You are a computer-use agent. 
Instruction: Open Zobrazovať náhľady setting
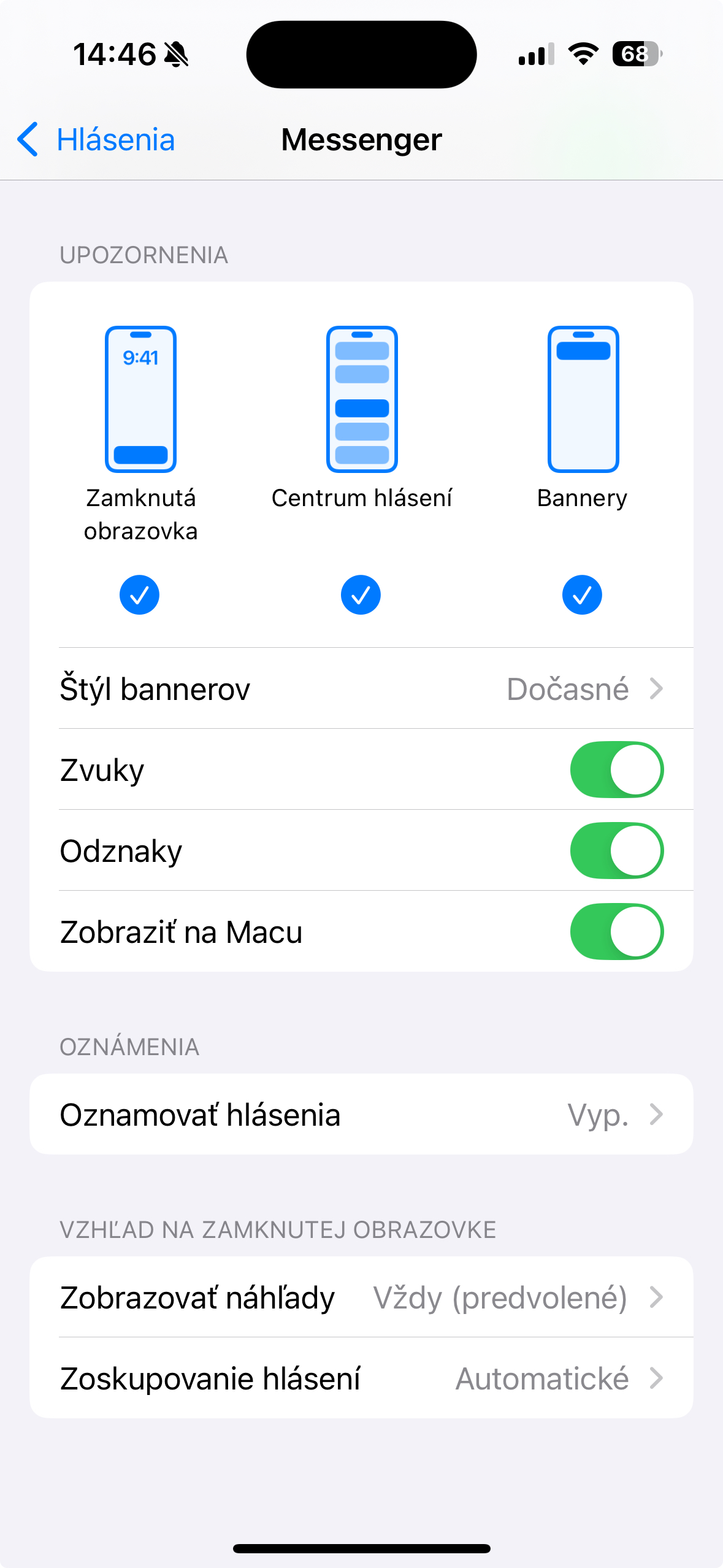361,1297
